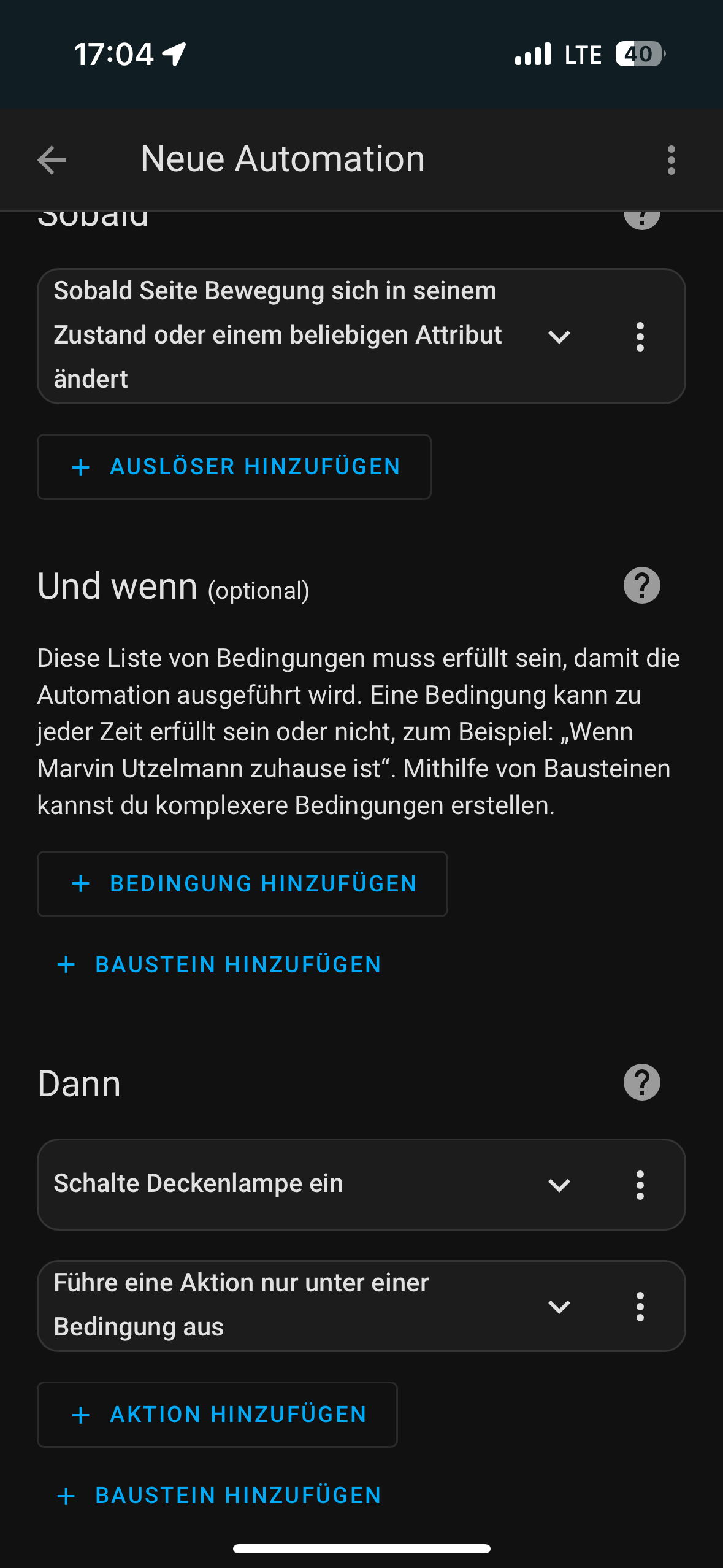
Task: Go back using the arrow icon
Action: pyautogui.click(x=52, y=160)
